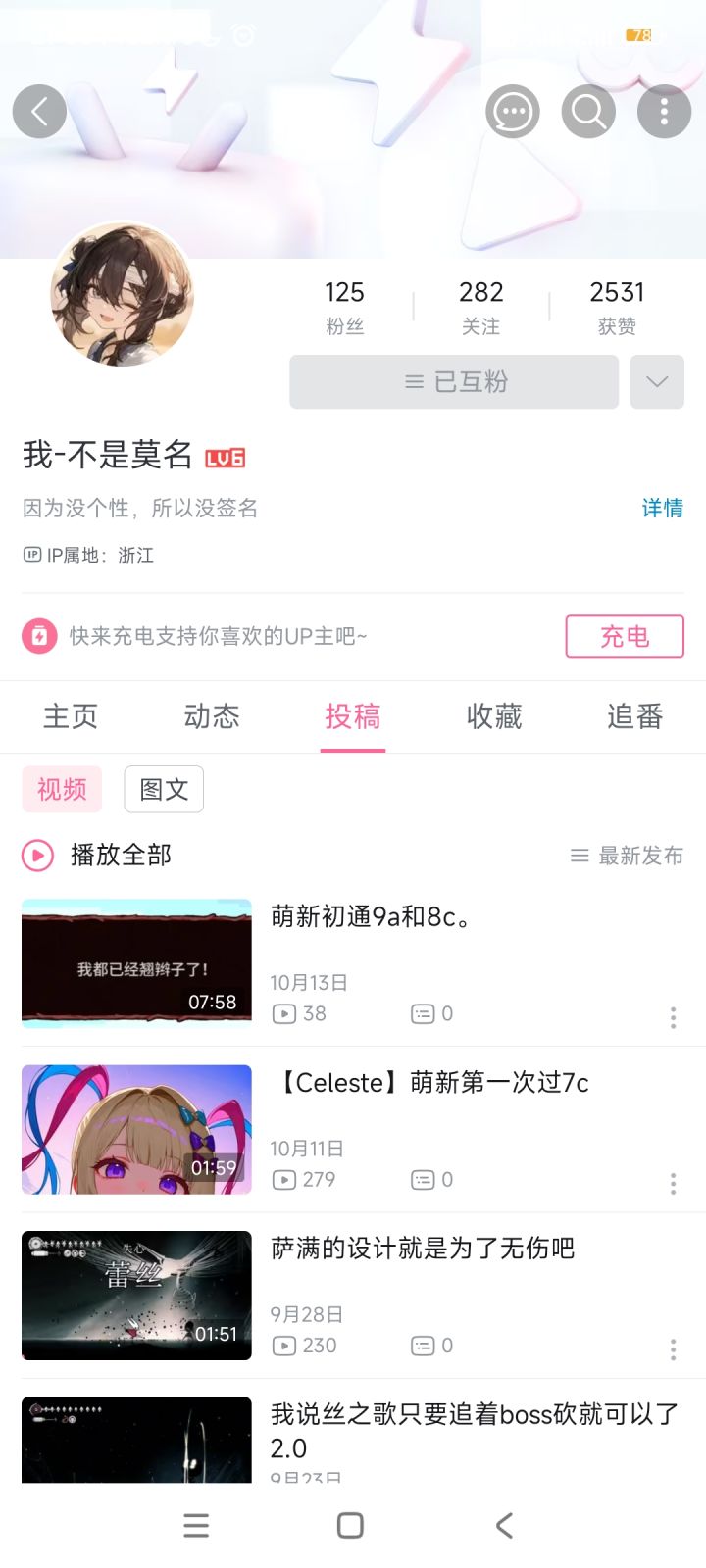The image size is (706, 1568).
Task: Tap the 播放全部 play icon
Action: point(36,855)
